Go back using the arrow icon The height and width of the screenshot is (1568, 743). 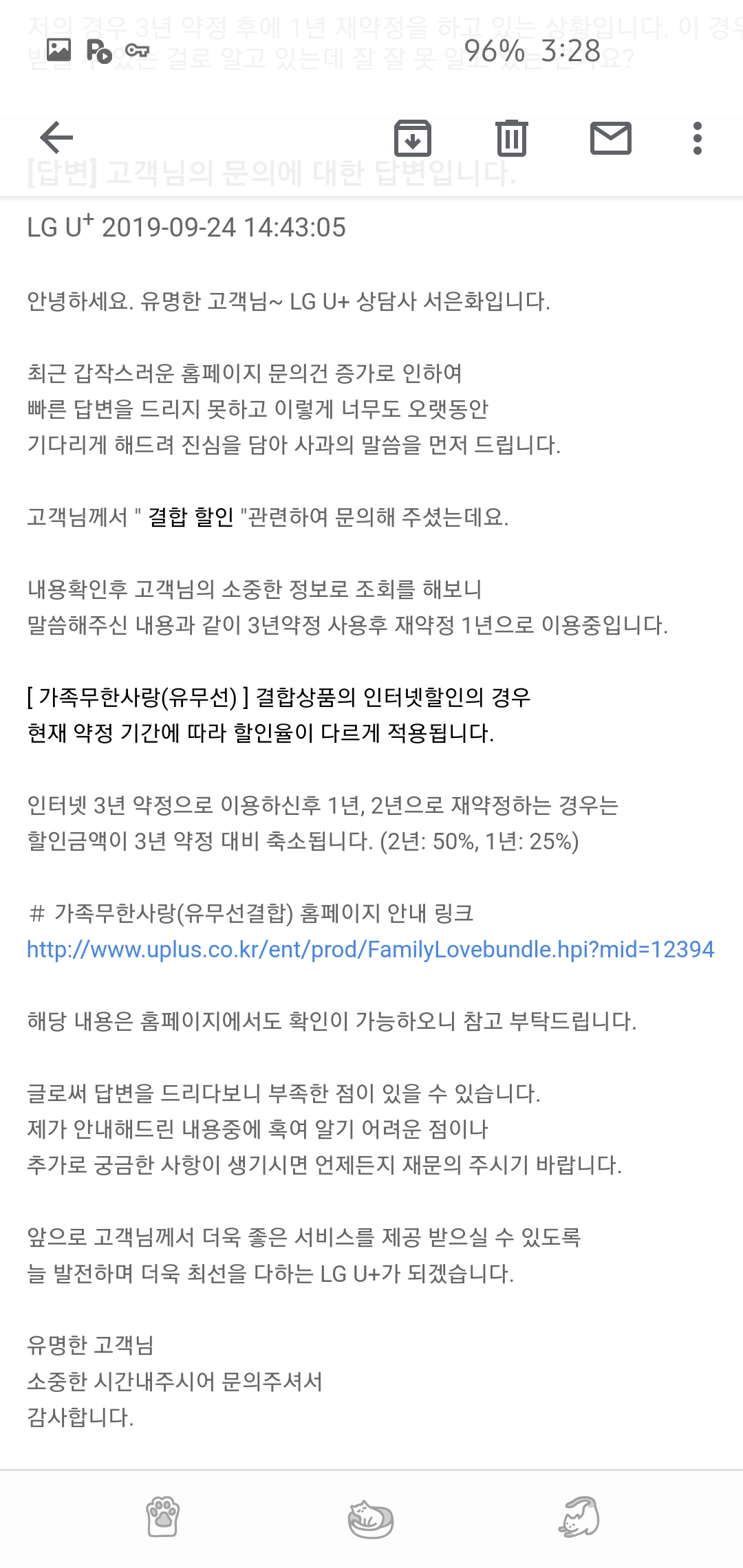tap(56, 138)
